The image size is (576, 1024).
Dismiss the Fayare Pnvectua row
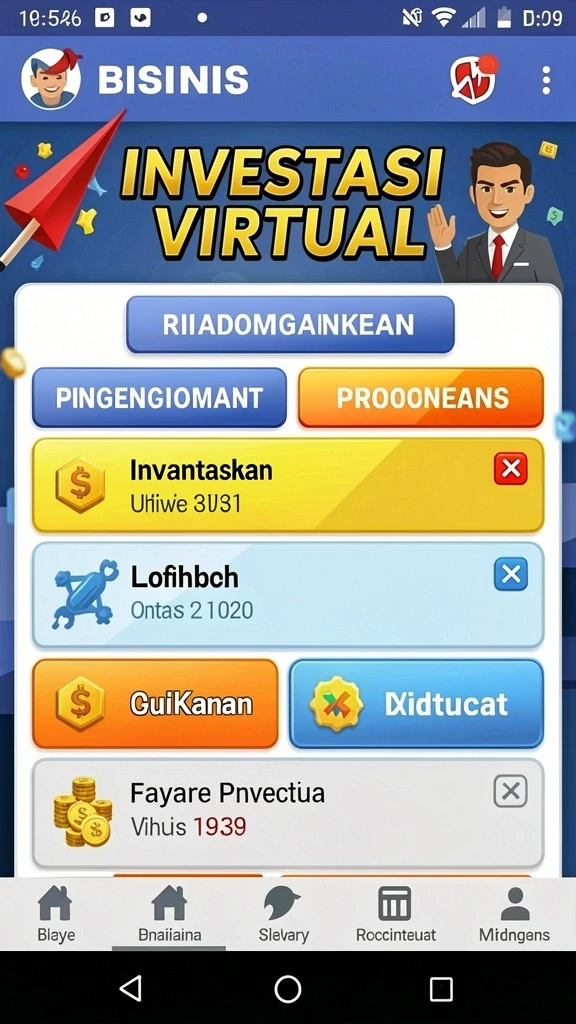point(511,792)
